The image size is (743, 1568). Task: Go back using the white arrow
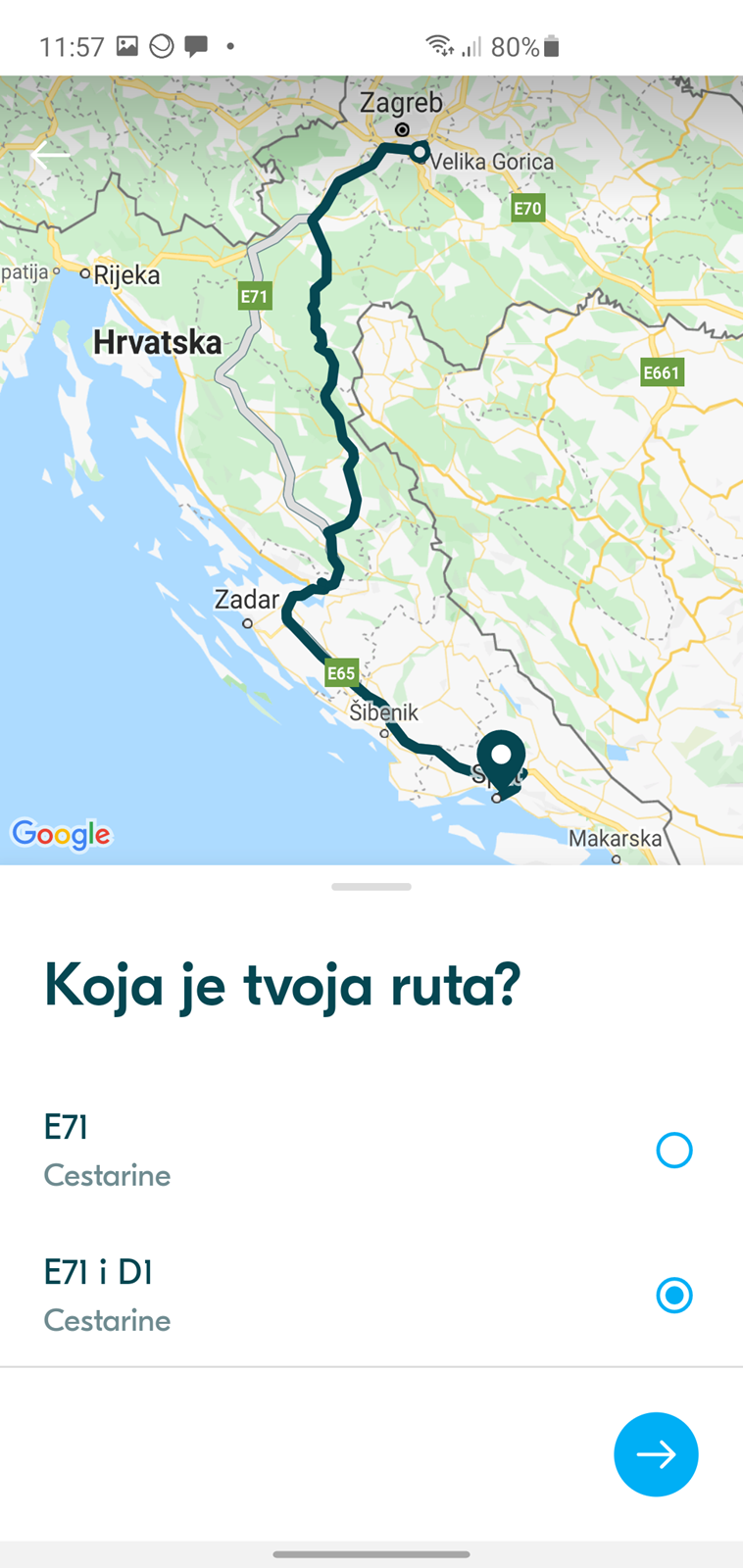[x=50, y=155]
